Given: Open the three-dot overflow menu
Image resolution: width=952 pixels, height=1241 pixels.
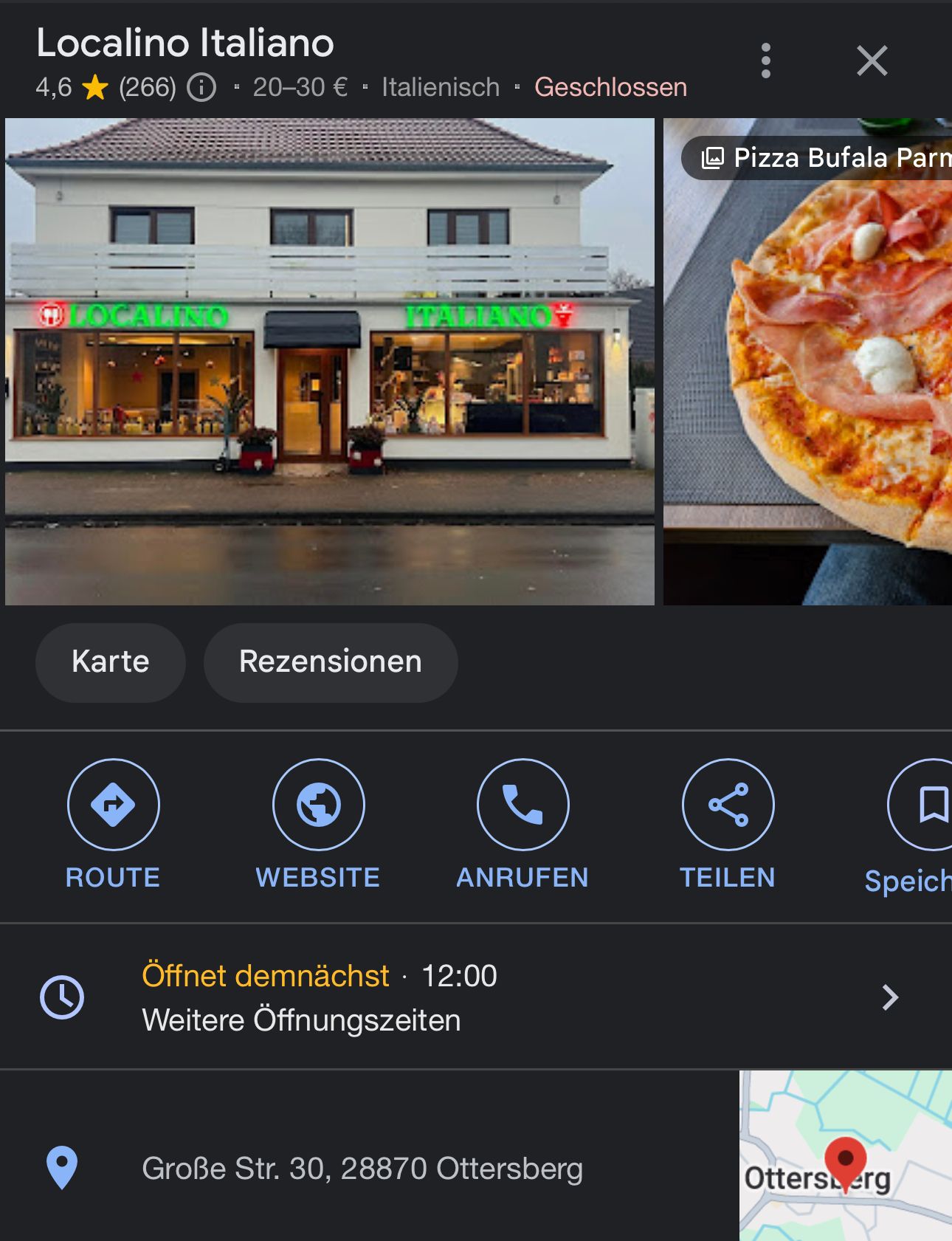Looking at the screenshot, I should (x=765, y=61).
